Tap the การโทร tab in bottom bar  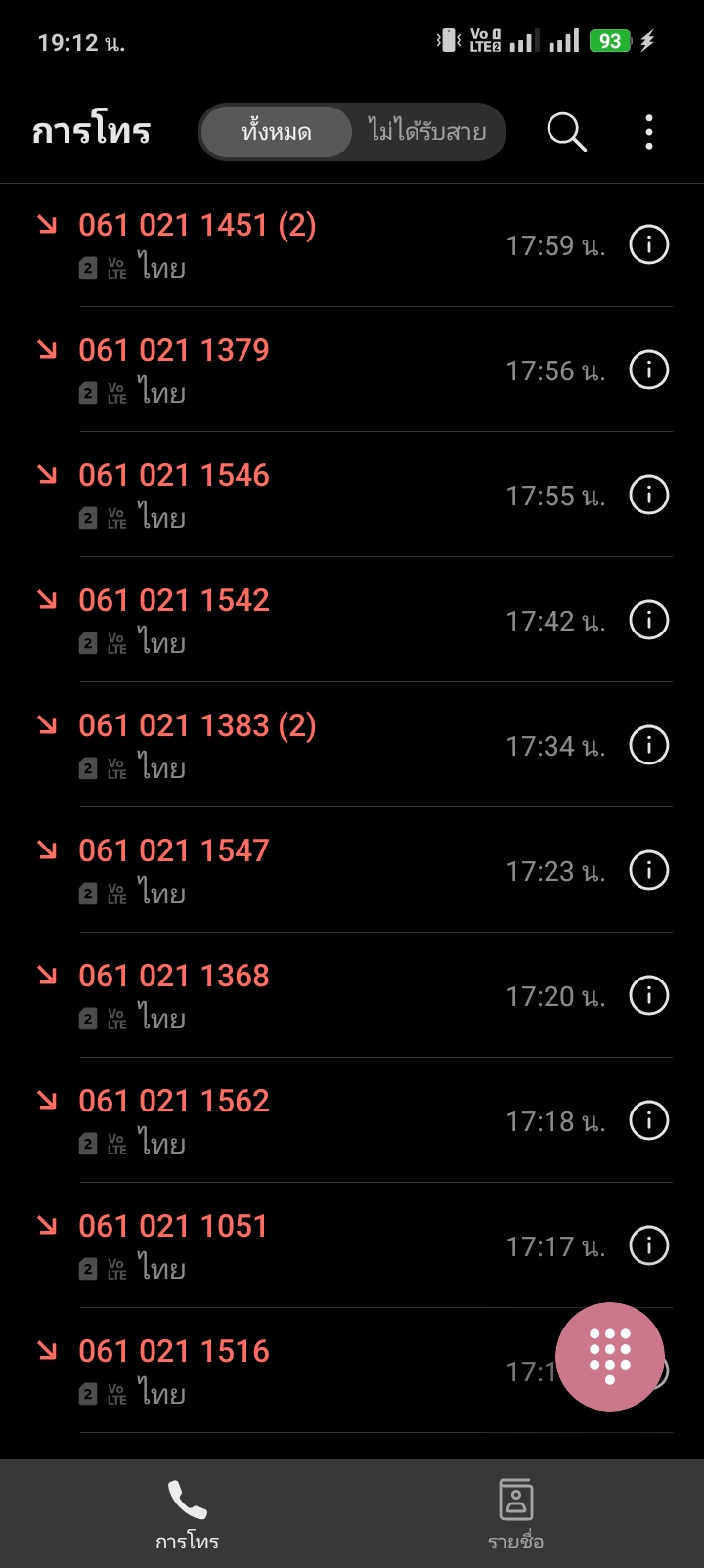[x=187, y=1514]
